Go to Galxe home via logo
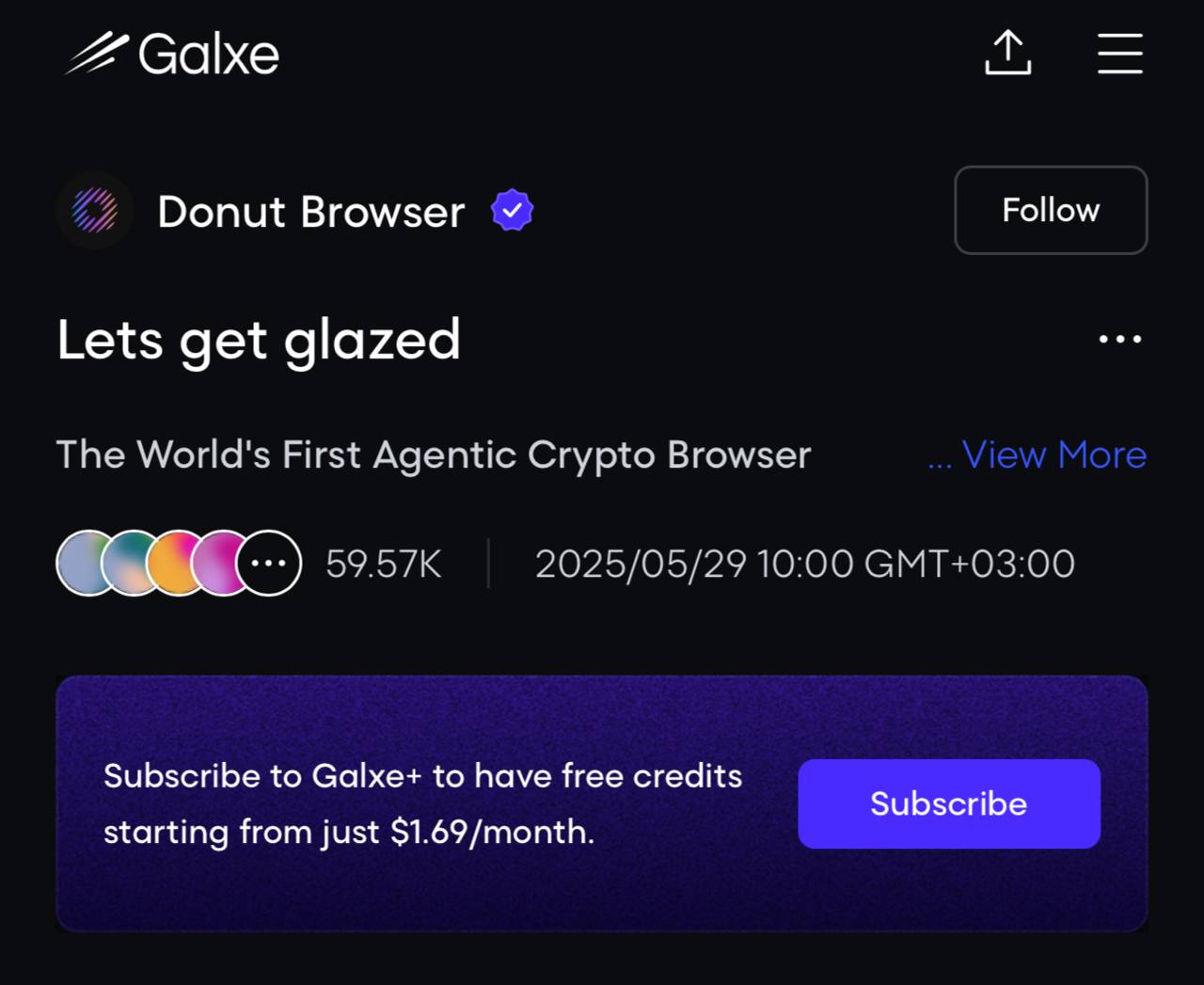This screenshot has width=1204, height=985. point(172,54)
